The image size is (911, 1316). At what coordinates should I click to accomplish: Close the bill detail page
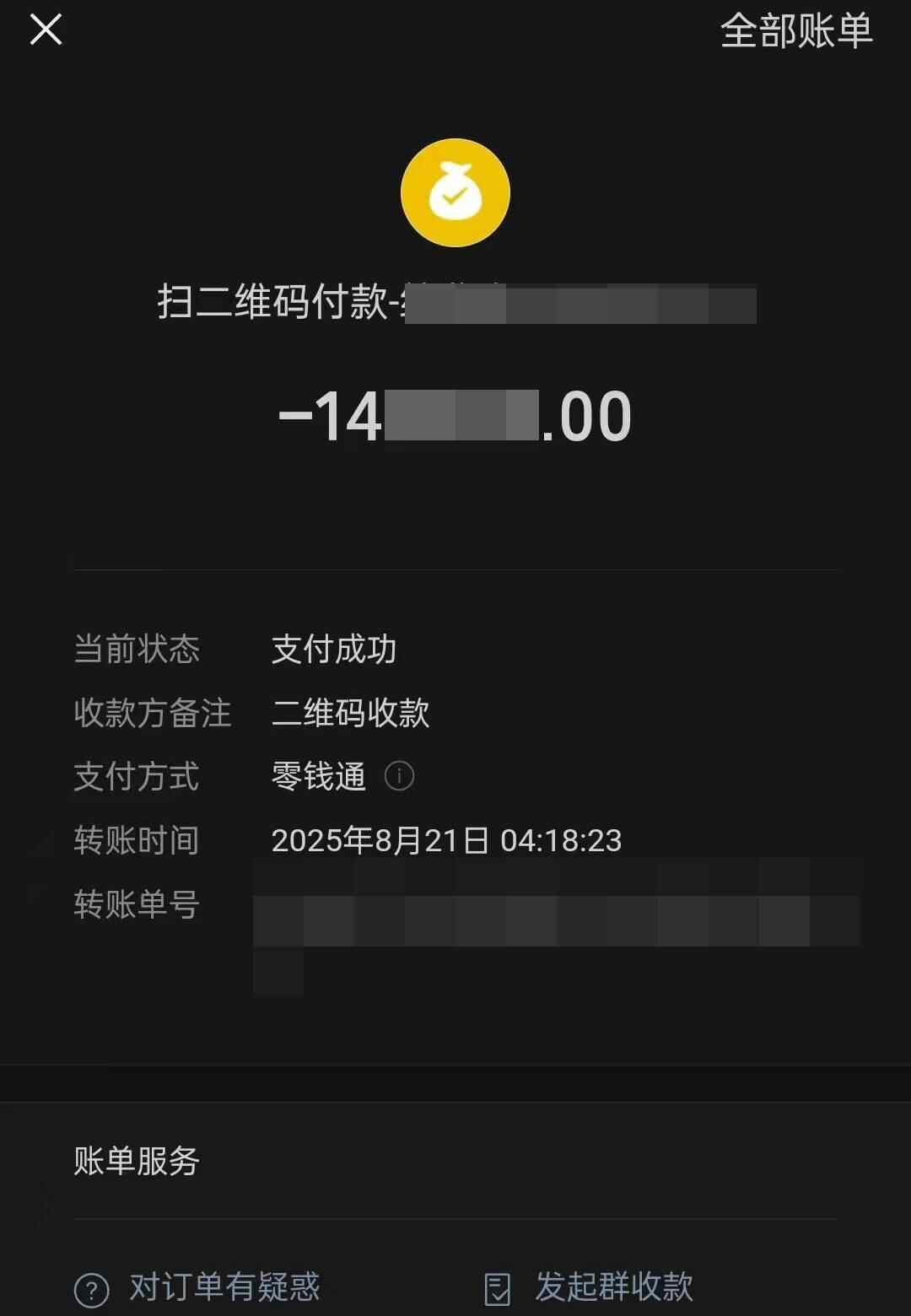pos(46,30)
